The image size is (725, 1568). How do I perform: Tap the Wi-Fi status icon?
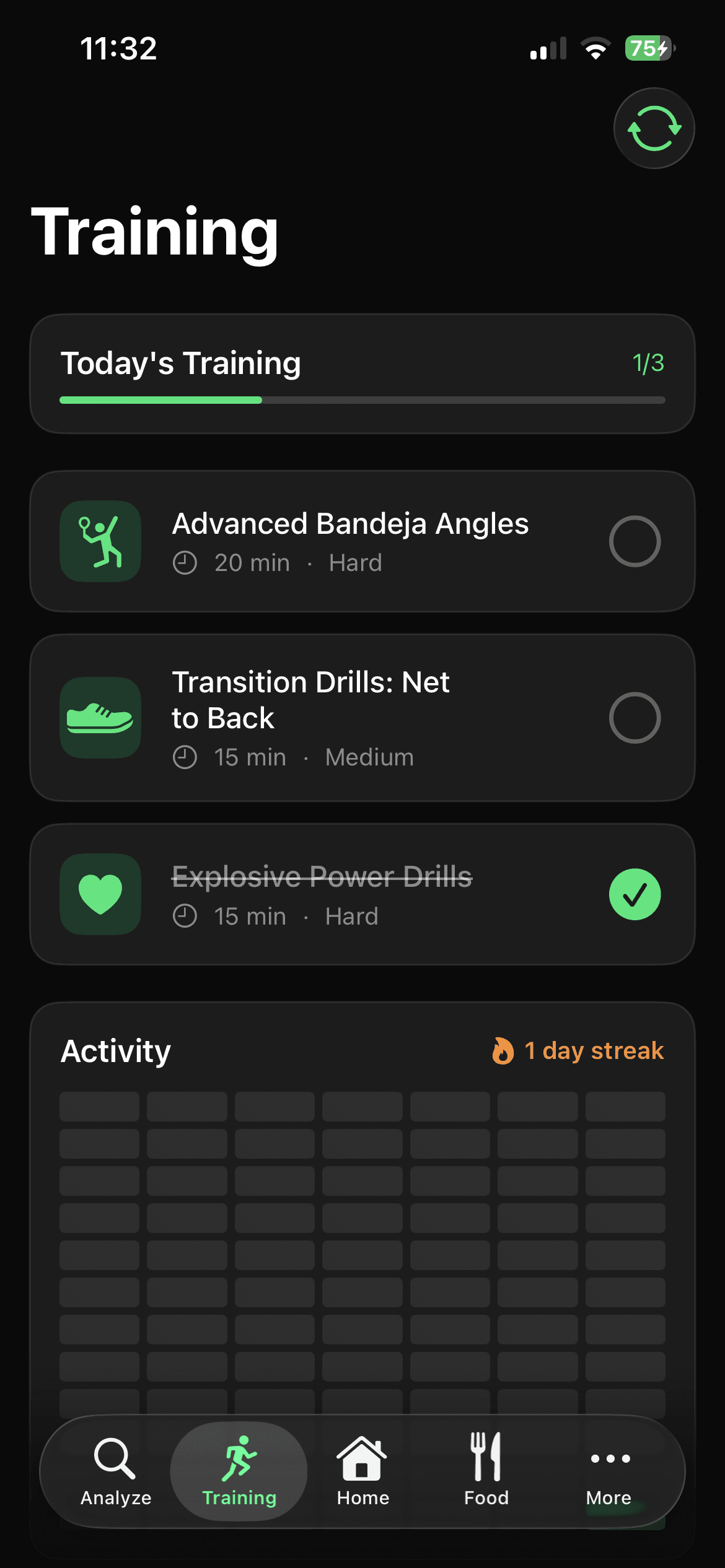coord(595,48)
